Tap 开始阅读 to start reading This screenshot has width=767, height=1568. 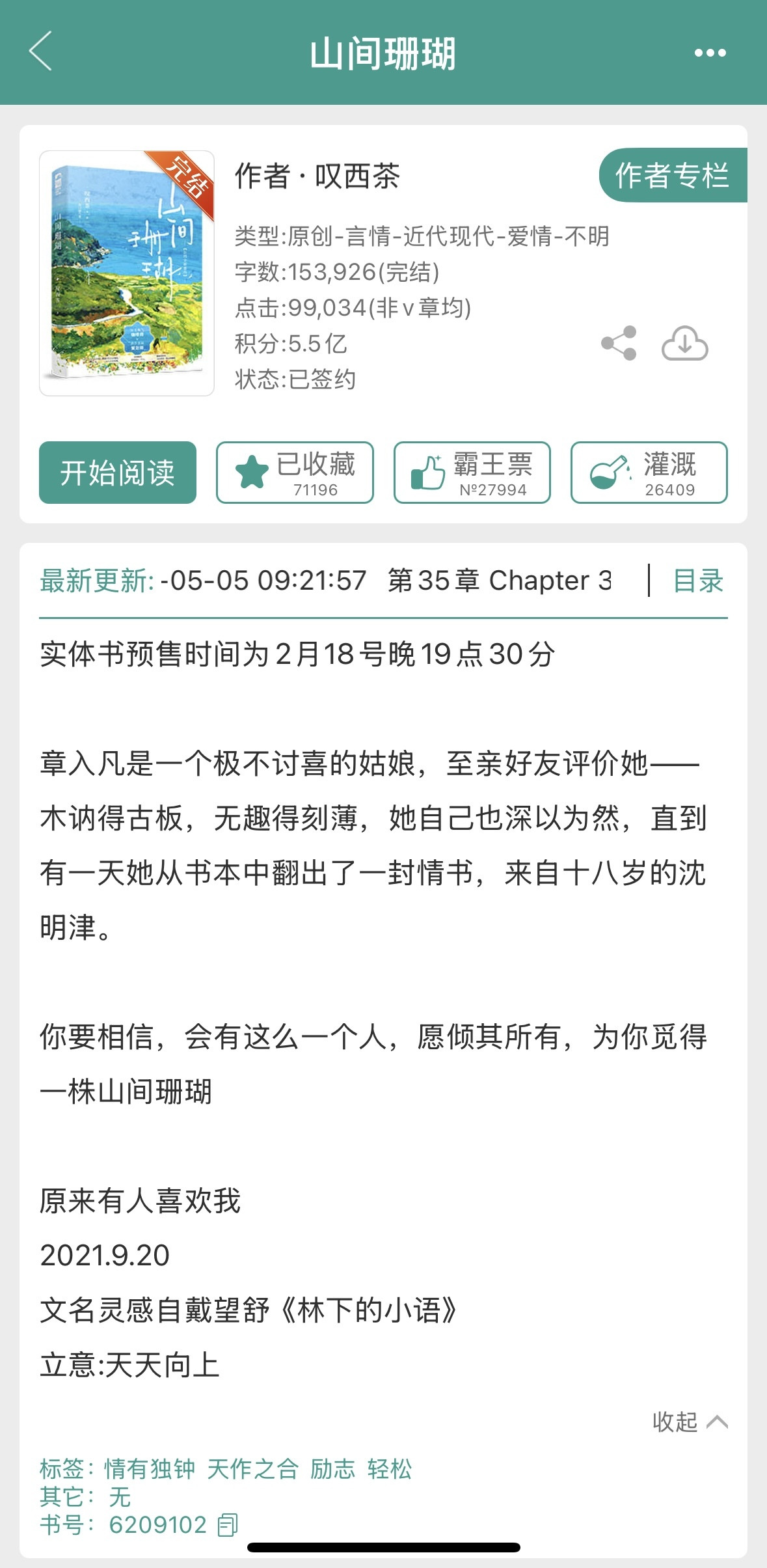pos(118,473)
